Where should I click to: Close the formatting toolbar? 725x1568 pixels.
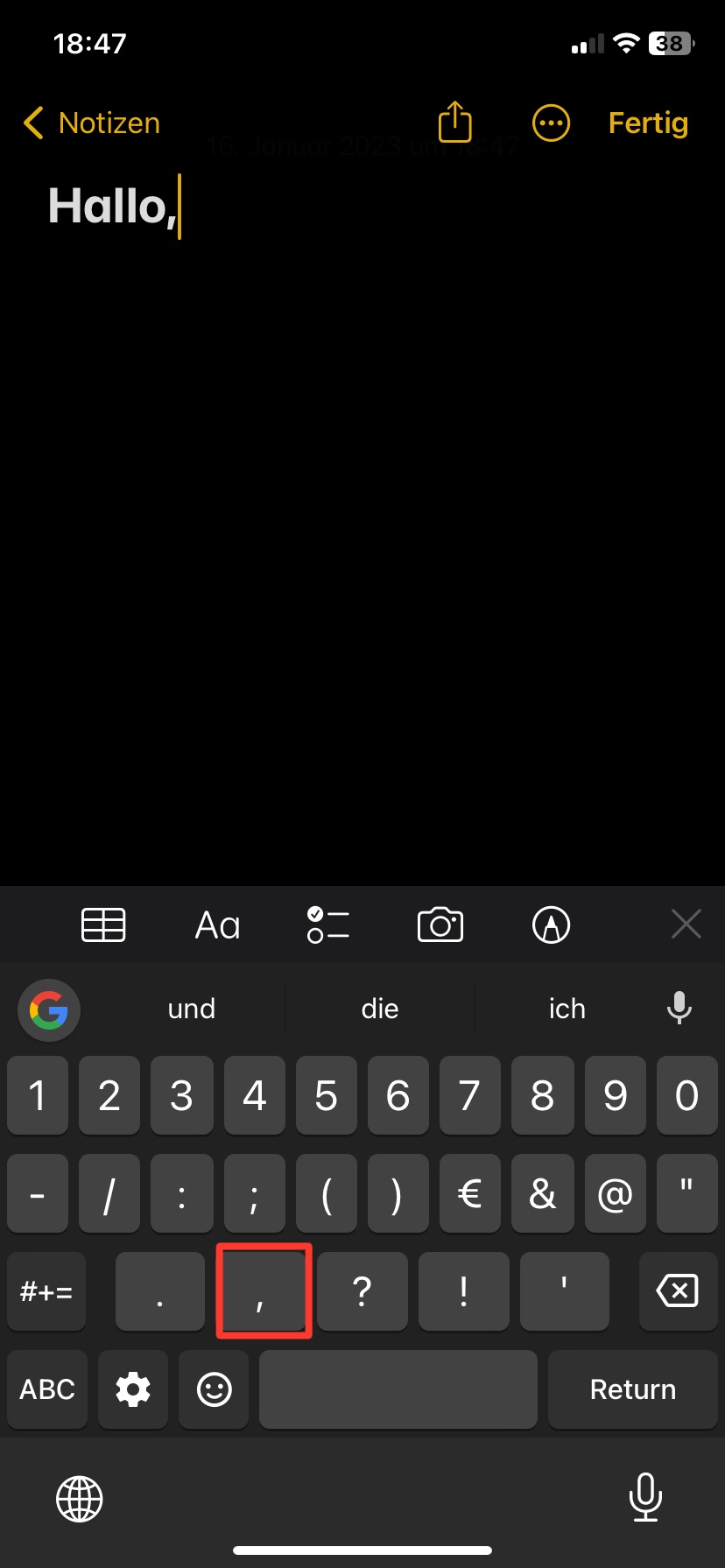click(x=686, y=924)
